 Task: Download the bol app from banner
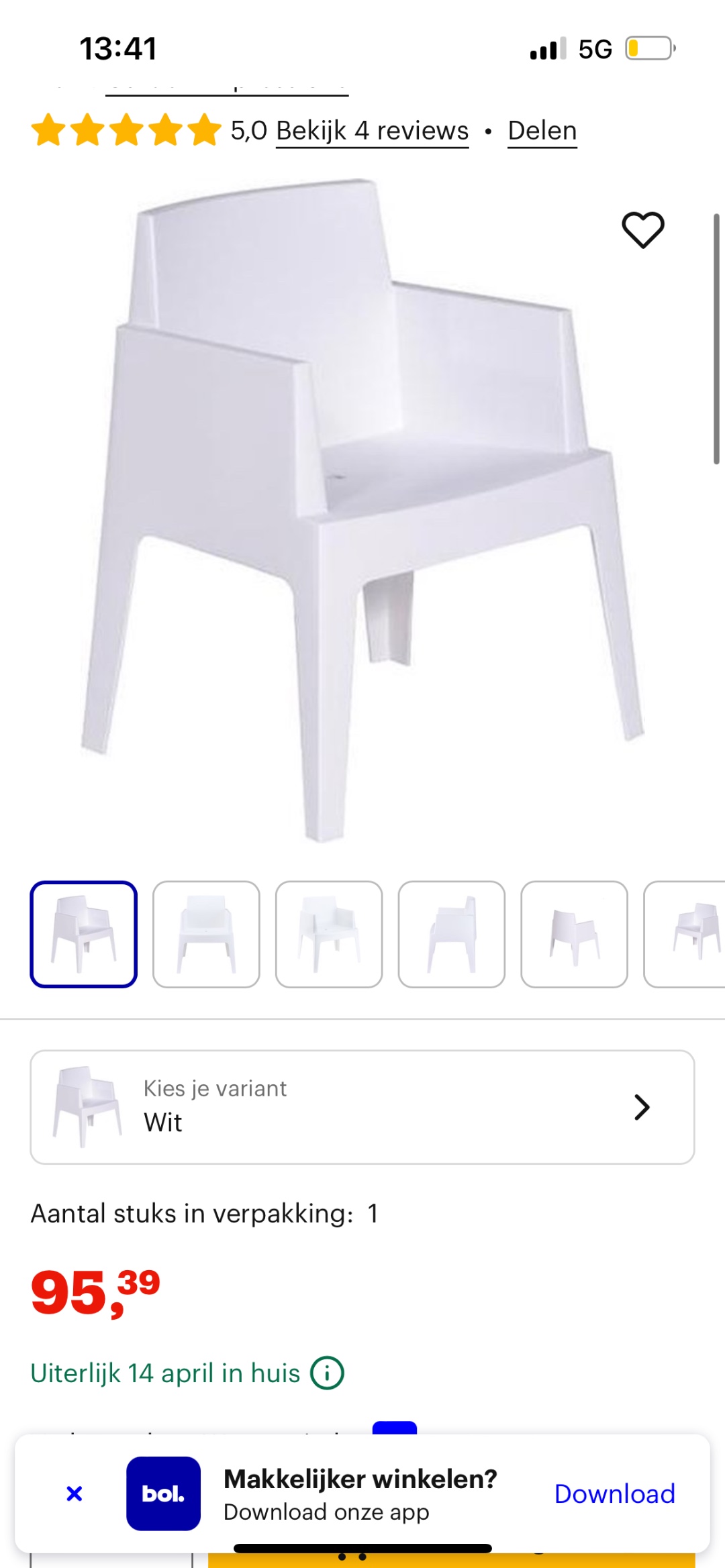(x=614, y=1494)
